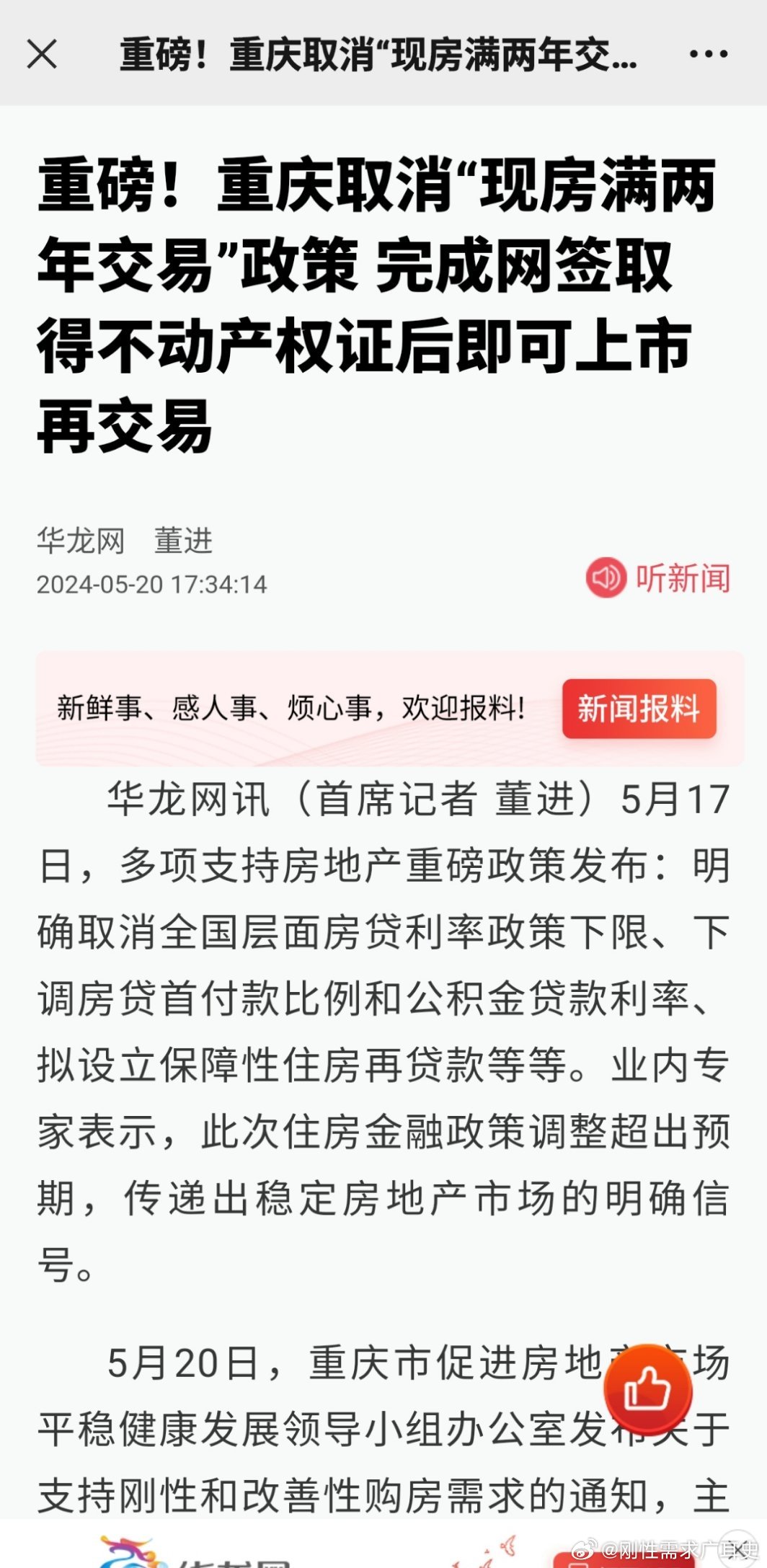Screen dimensions: 767x1568
Task: Tap the 新闻报料 button
Action: (639, 709)
